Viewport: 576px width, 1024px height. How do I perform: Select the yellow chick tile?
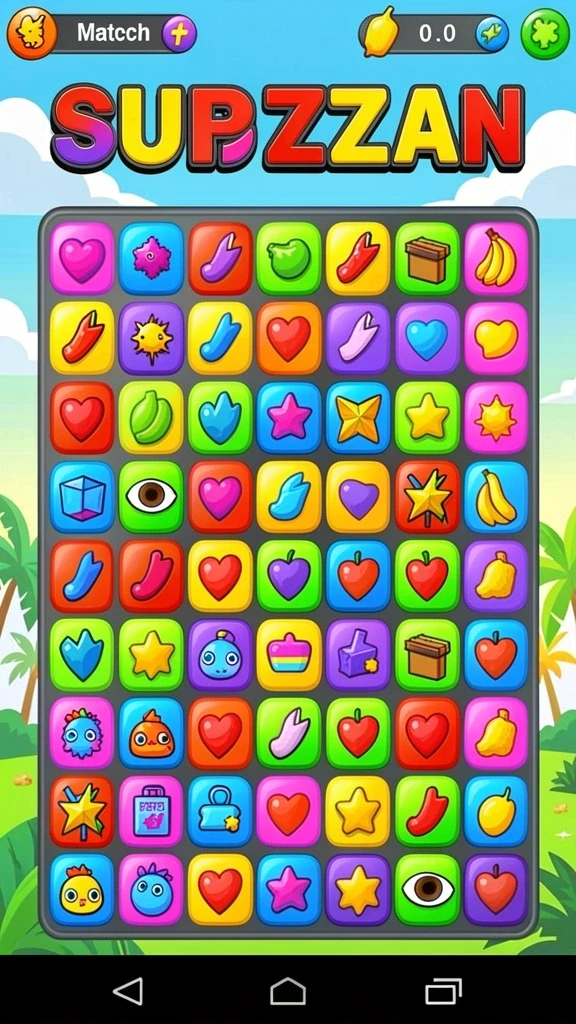point(82,889)
